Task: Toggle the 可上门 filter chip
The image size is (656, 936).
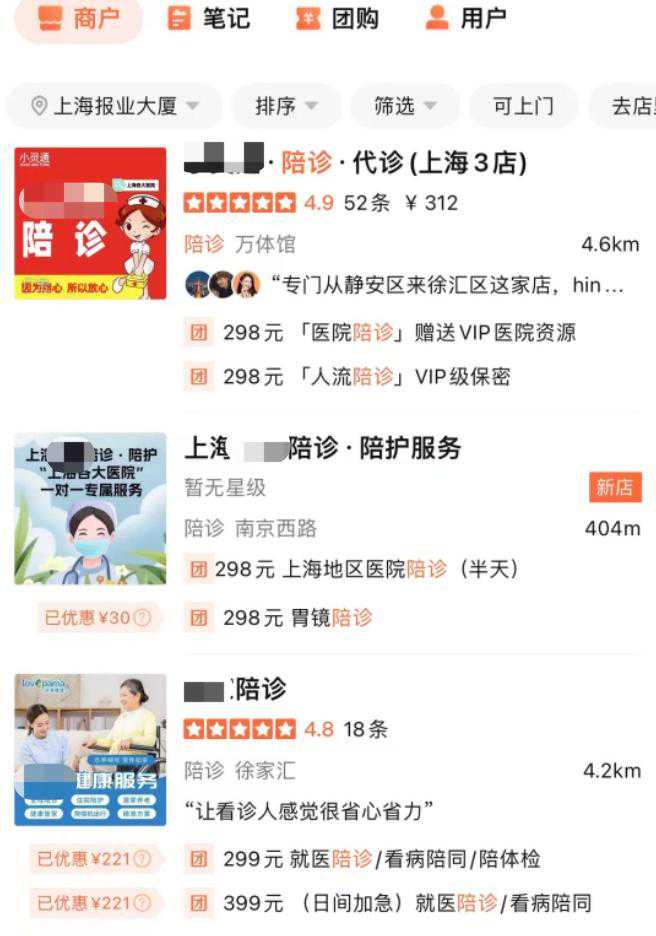Action: pyautogui.click(x=522, y=106)
